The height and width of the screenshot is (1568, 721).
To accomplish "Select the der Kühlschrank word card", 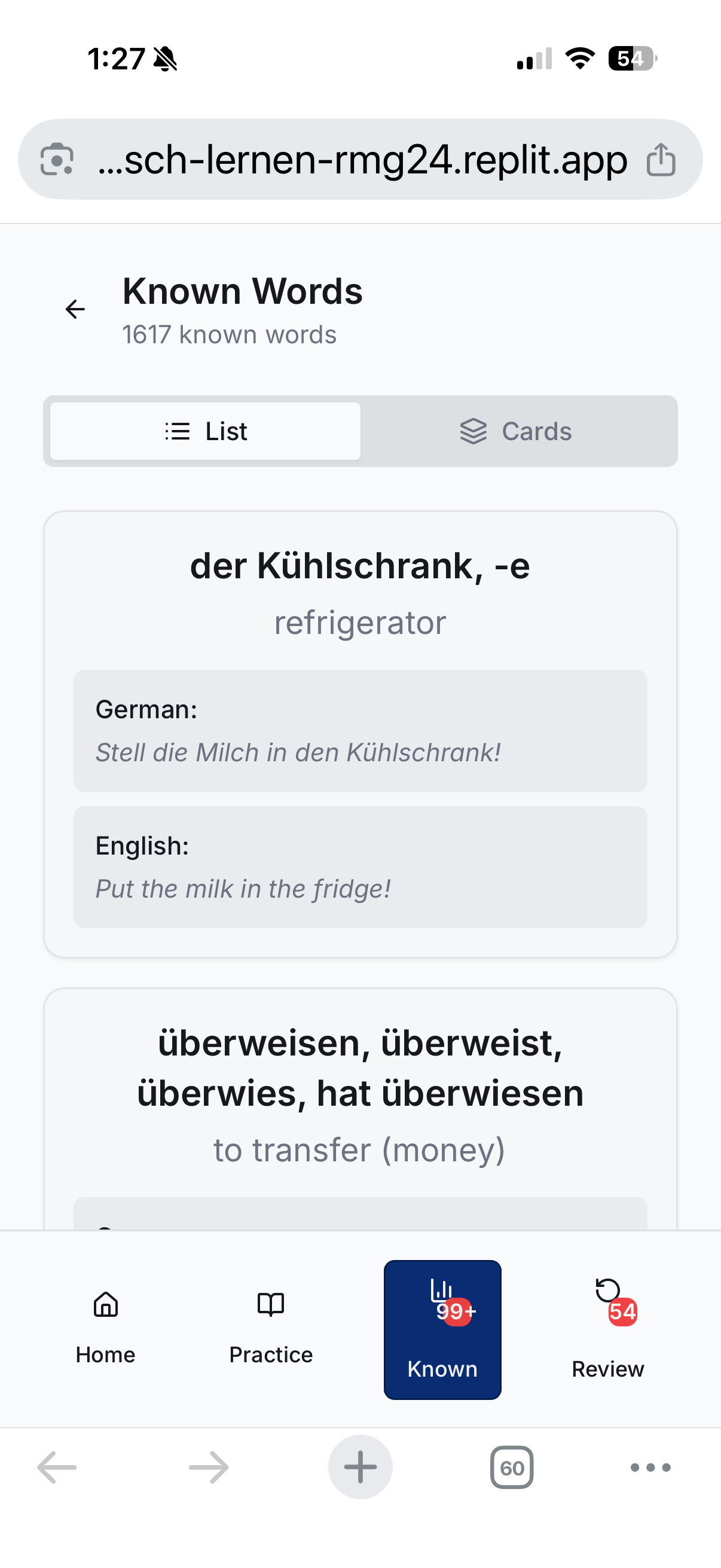I will tap(360, 730).
